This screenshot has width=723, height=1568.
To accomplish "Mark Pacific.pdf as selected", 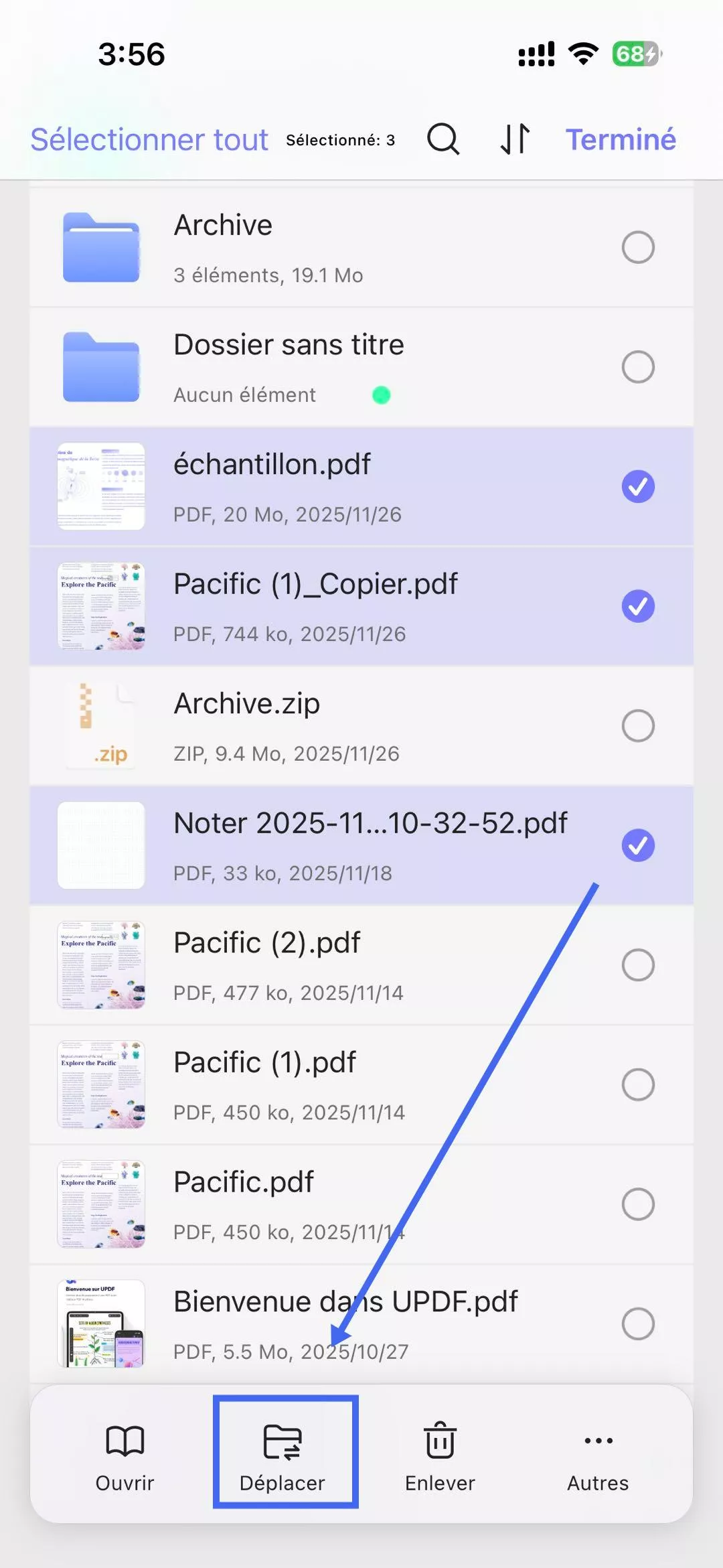I will click(637, 1204).
